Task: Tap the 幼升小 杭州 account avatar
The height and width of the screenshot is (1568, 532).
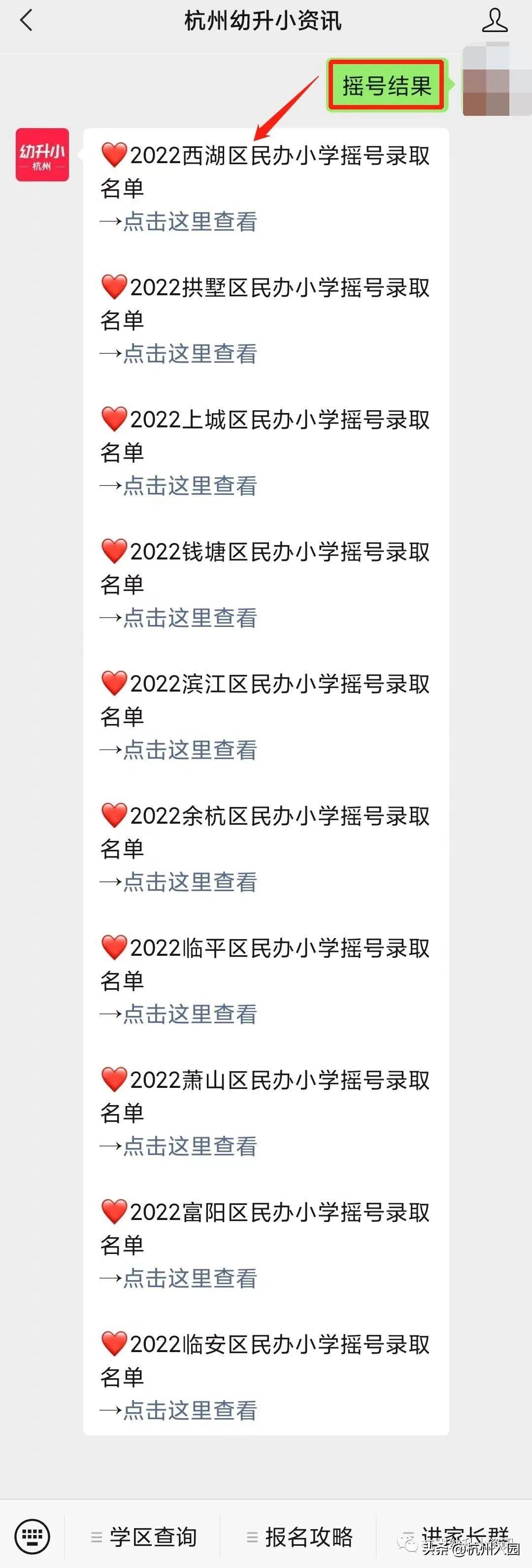Action: click(42, 155)
